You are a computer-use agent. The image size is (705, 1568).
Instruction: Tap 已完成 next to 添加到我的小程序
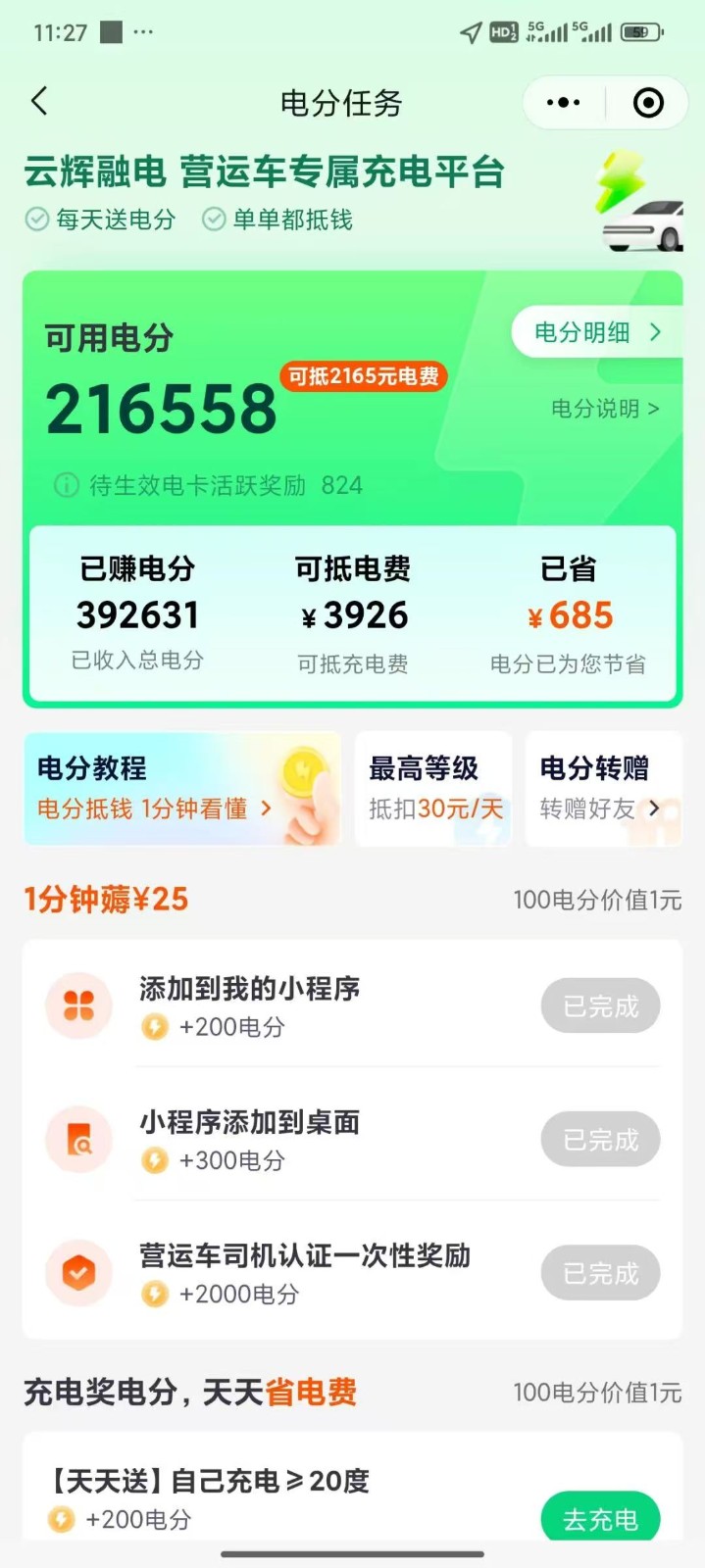pyautogui.click(x=600, y=1005)
